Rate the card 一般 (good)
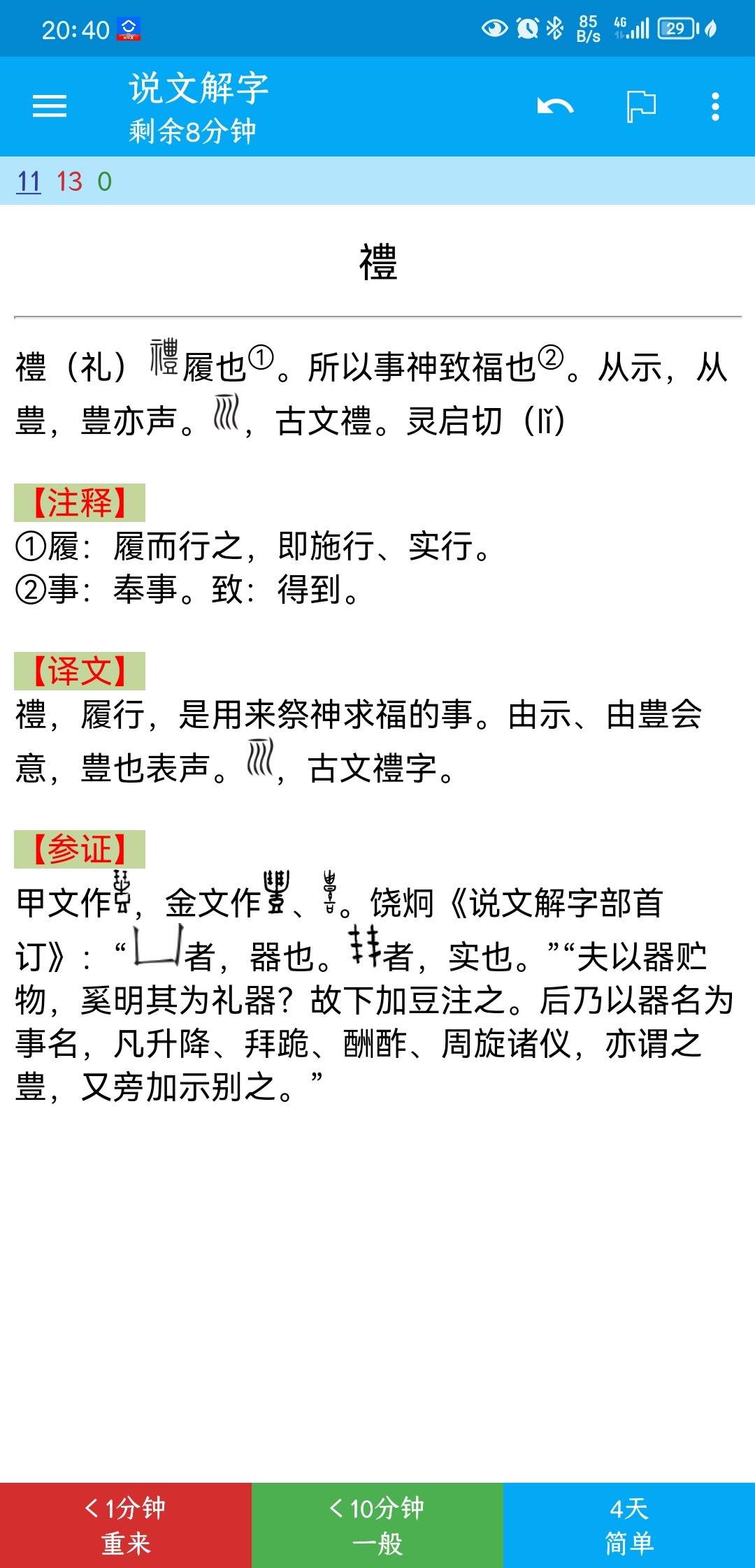This screenshot has width=755, height=1568. pyautogui.click(x=377, y=1525)
